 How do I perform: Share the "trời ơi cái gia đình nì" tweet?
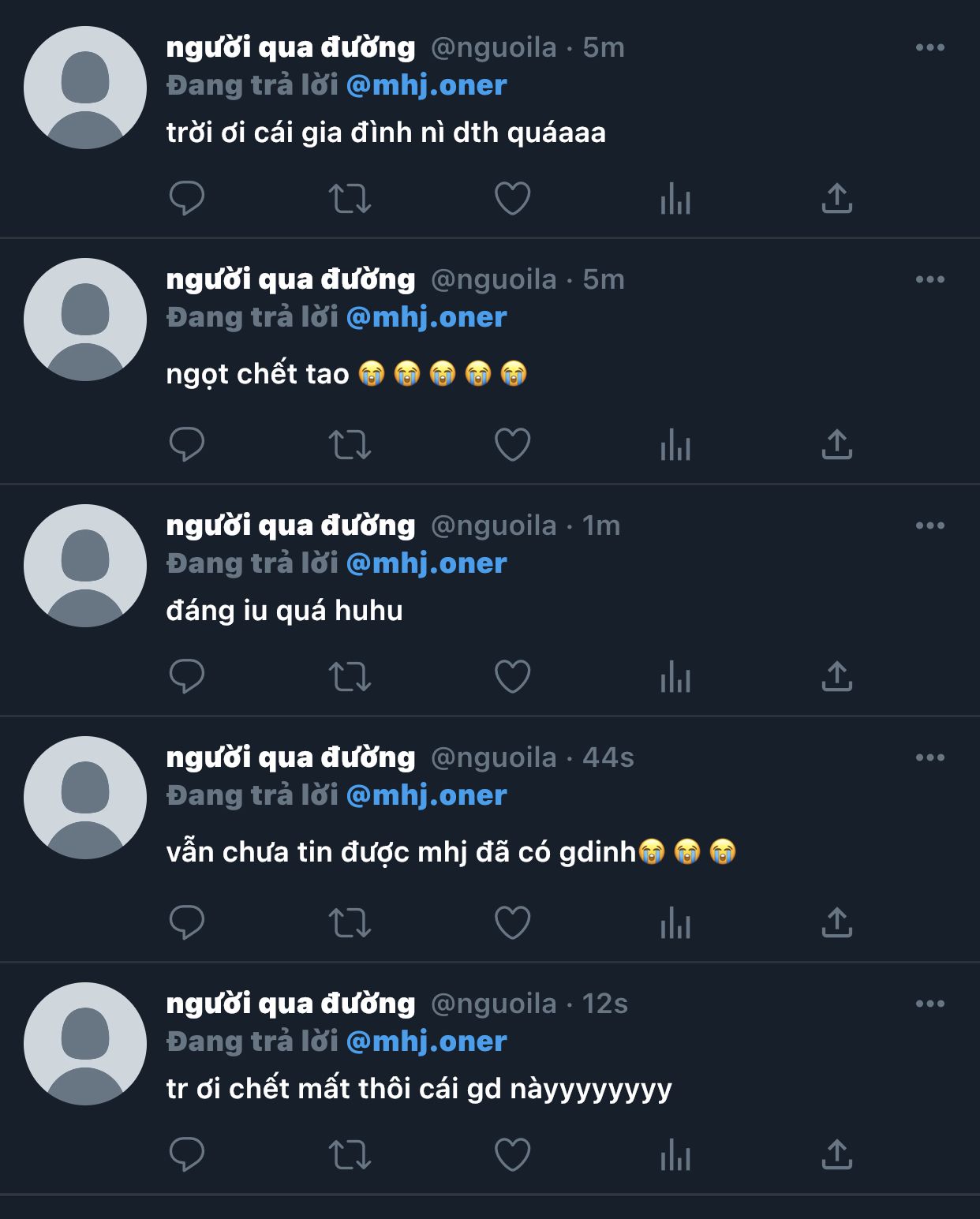coord(837,198)
